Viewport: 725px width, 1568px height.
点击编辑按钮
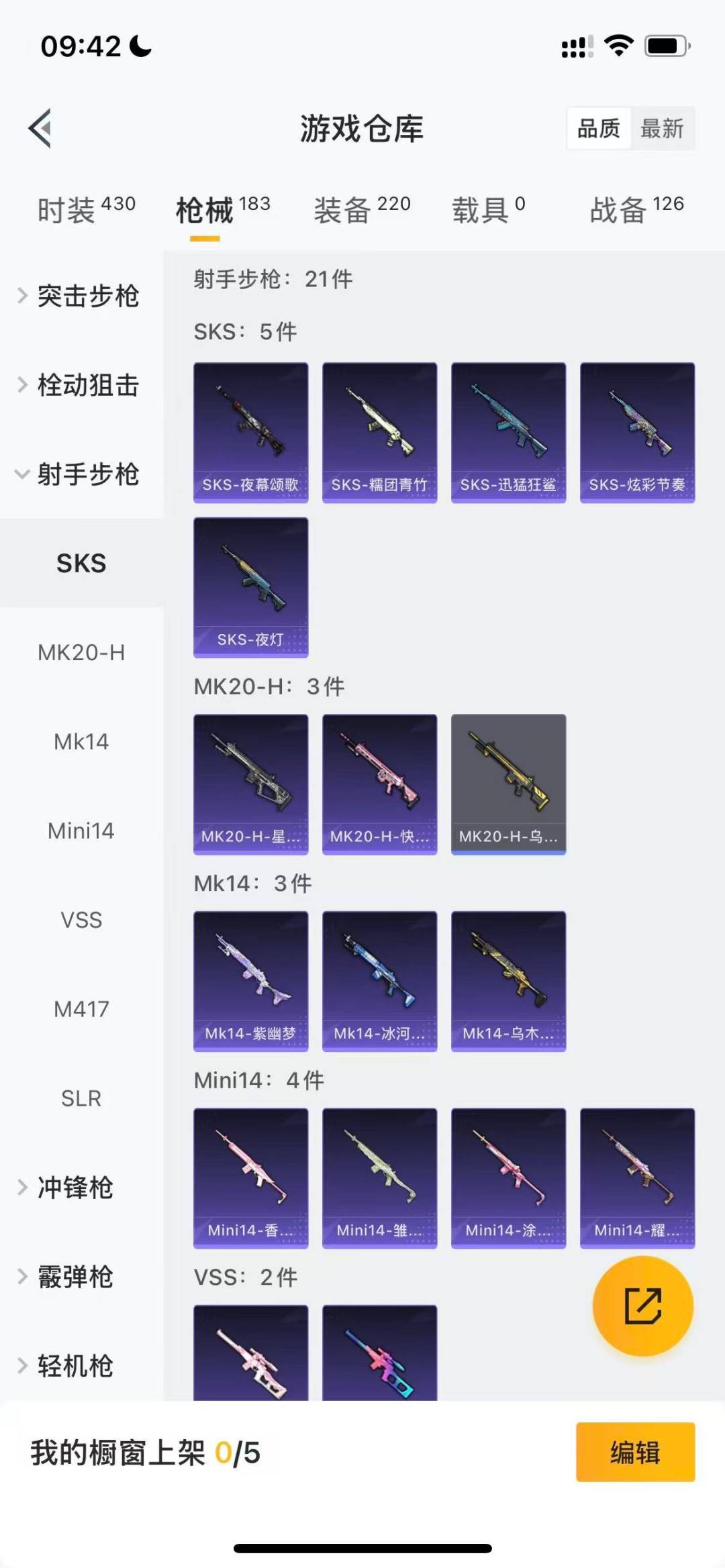click(x=634, y=1452)
